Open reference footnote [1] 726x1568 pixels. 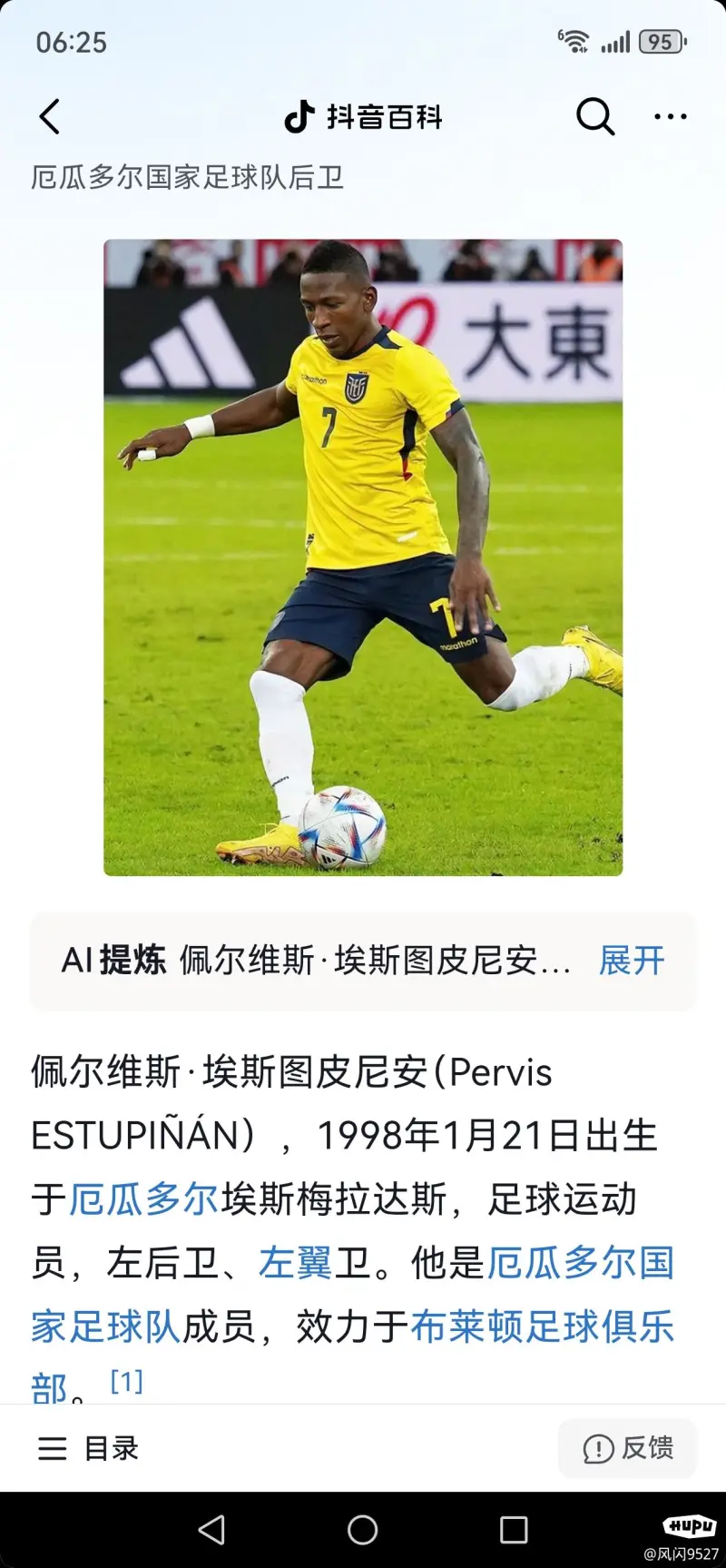click(126, 1382)
